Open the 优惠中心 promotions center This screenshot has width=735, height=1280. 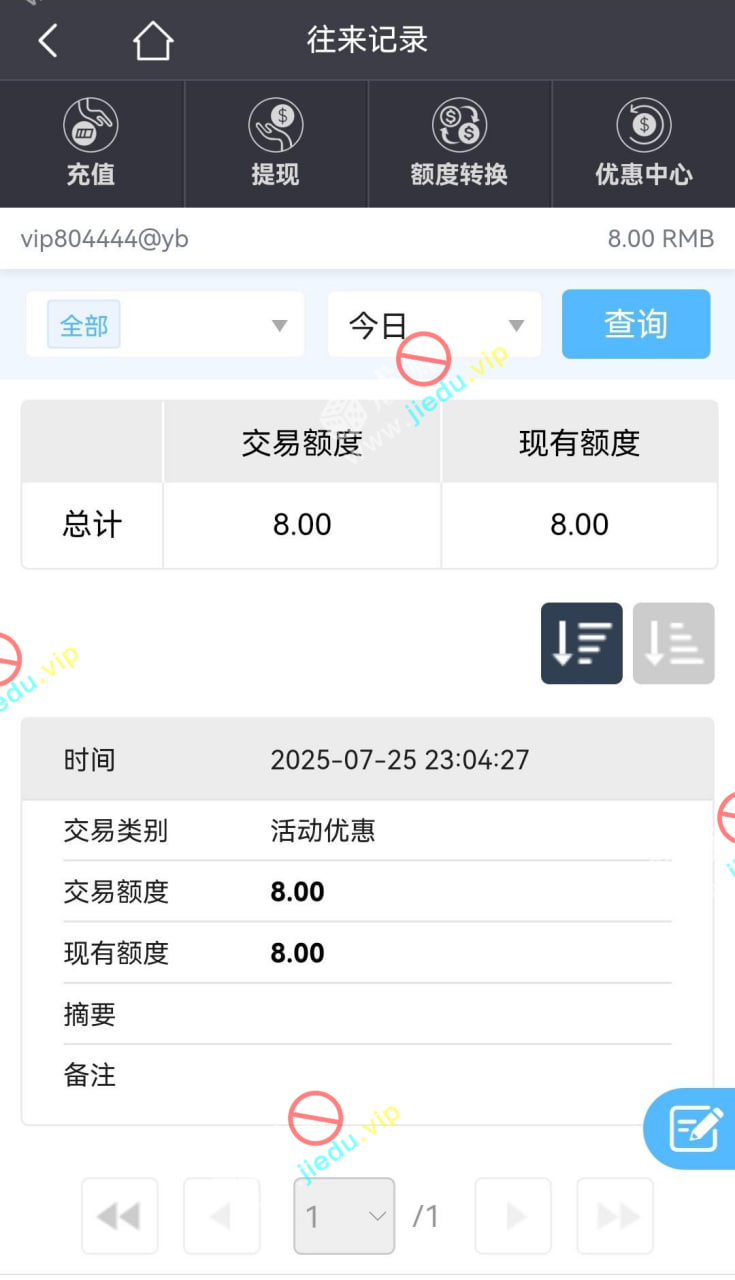(x=643, y=144)
